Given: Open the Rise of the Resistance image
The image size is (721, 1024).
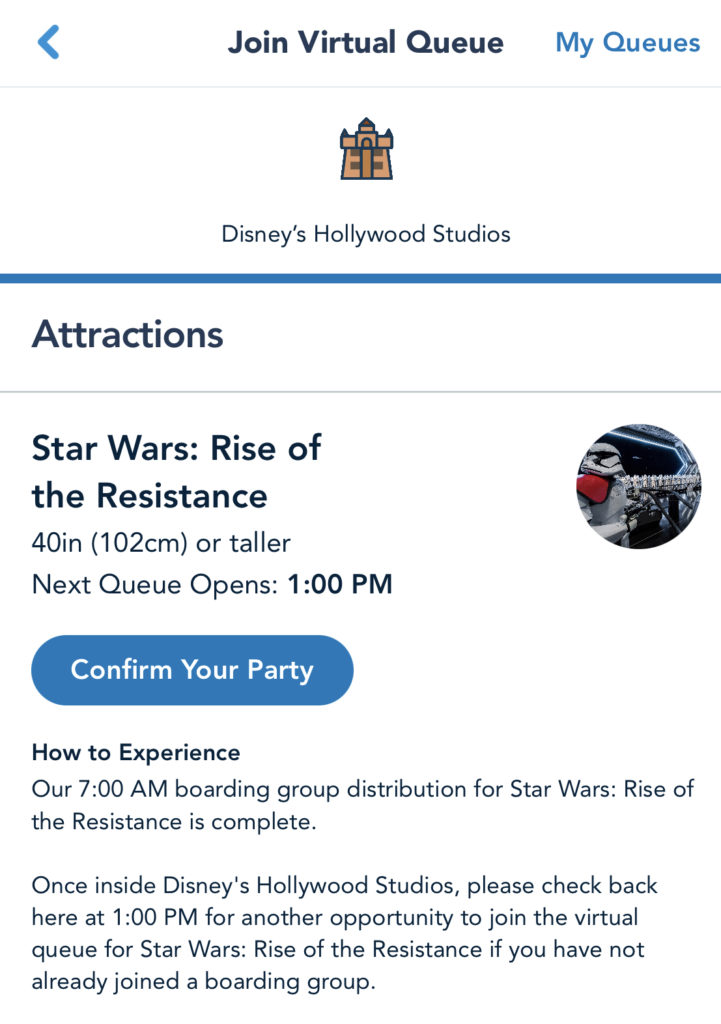Looking at the screenshot, I should [637, 486].
